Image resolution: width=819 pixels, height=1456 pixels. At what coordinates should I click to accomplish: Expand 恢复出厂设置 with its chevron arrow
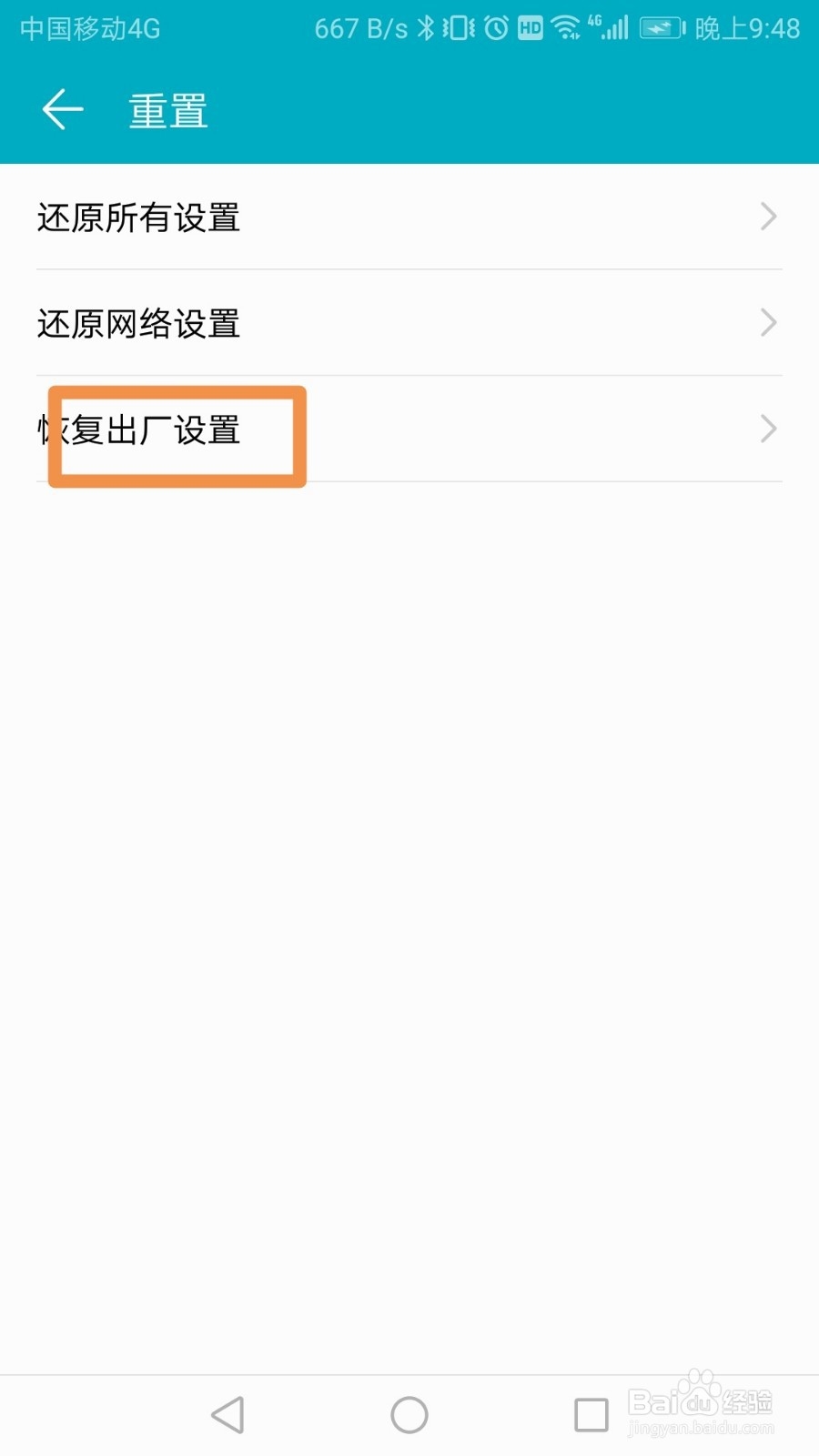click(769, 429)
